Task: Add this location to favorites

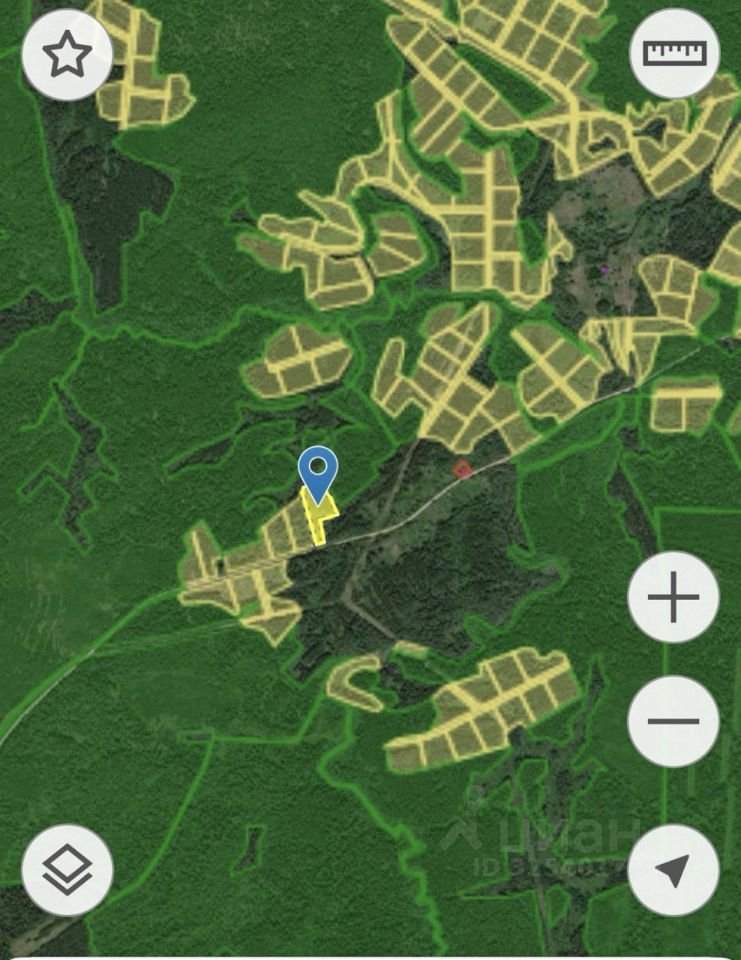Action: [67, 55]
